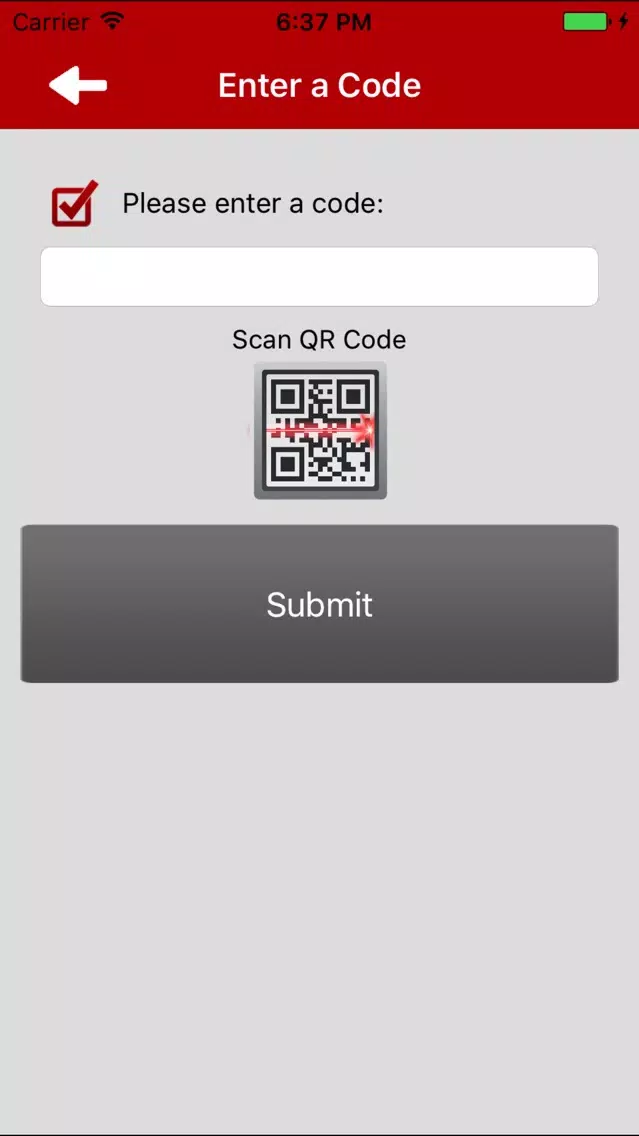Go back using the white arrow
Screen dimensions: 639x1136
coord(78,85)
